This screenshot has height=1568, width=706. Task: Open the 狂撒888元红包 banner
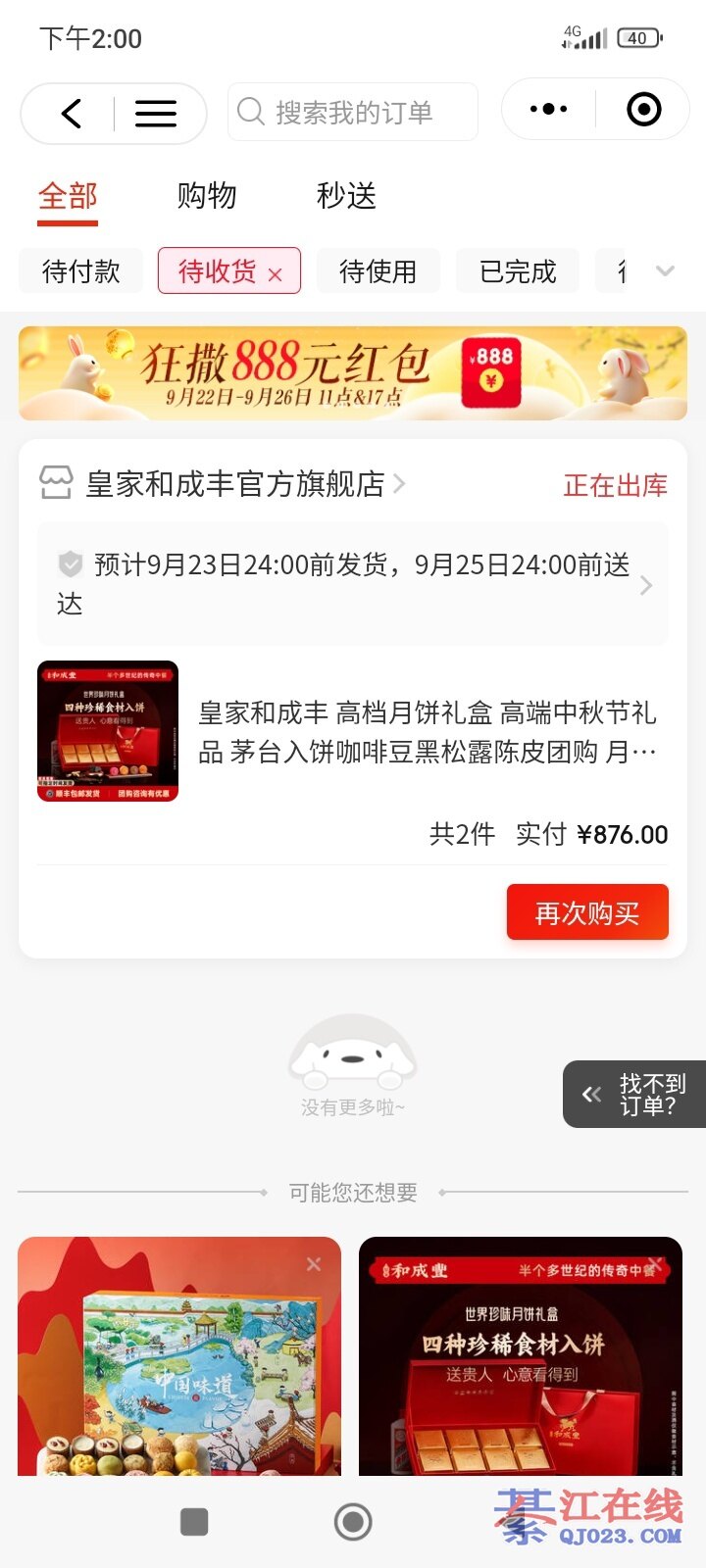pyautogui.click(x=353, y=373)
